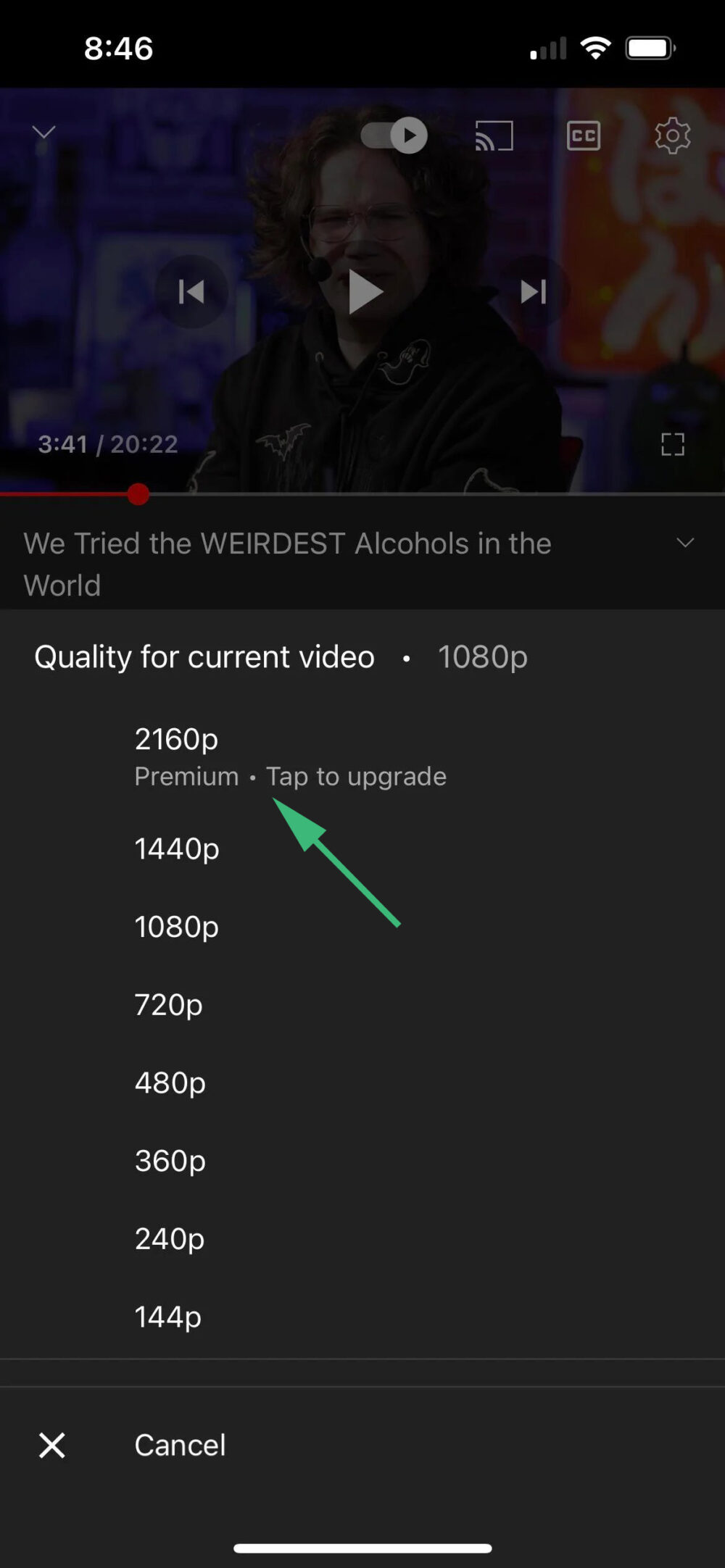Cancel the quality selection sheet
This screenshot has height=1568, width=725.
[x=179, y=1446]
